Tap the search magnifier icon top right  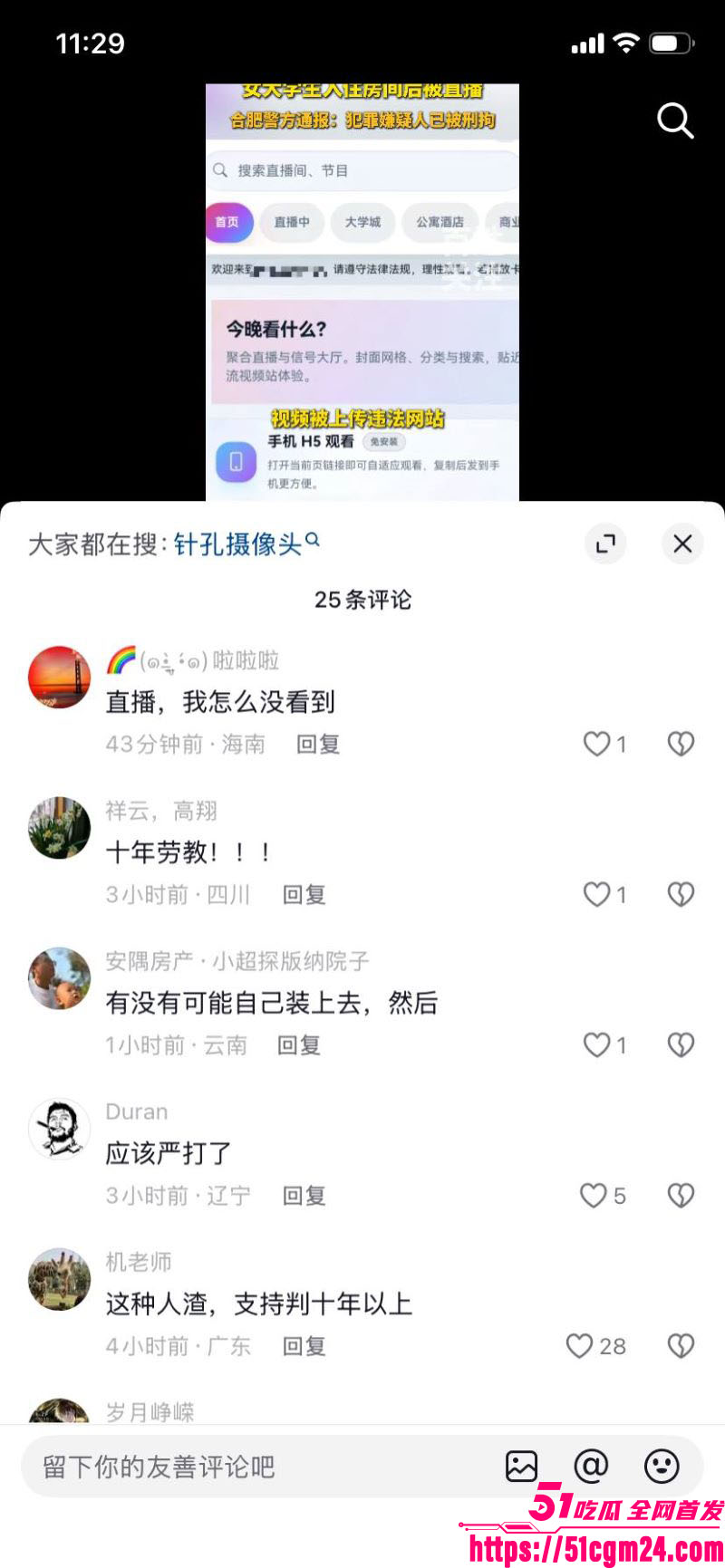(x=675, y=121)
